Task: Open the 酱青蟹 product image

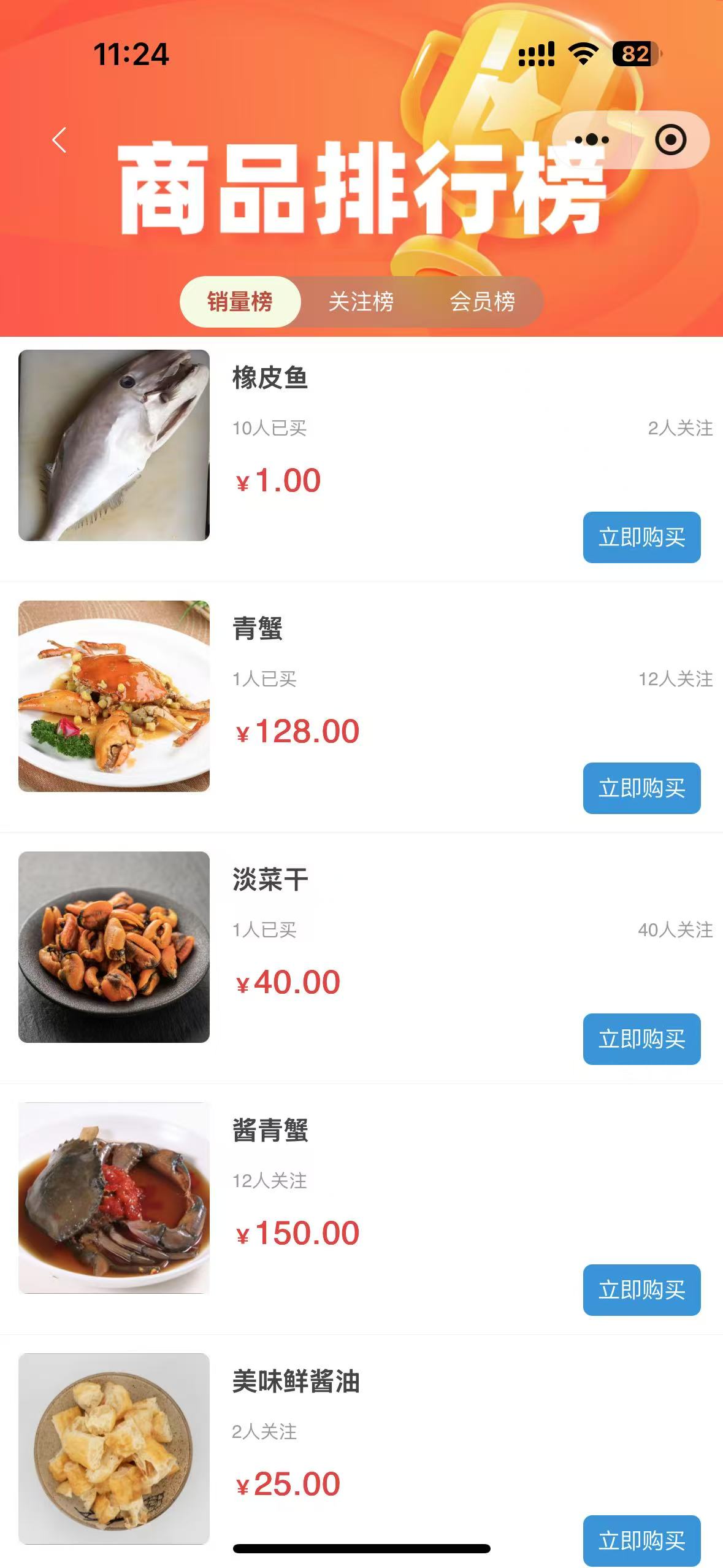Action: pos(114,1197)
